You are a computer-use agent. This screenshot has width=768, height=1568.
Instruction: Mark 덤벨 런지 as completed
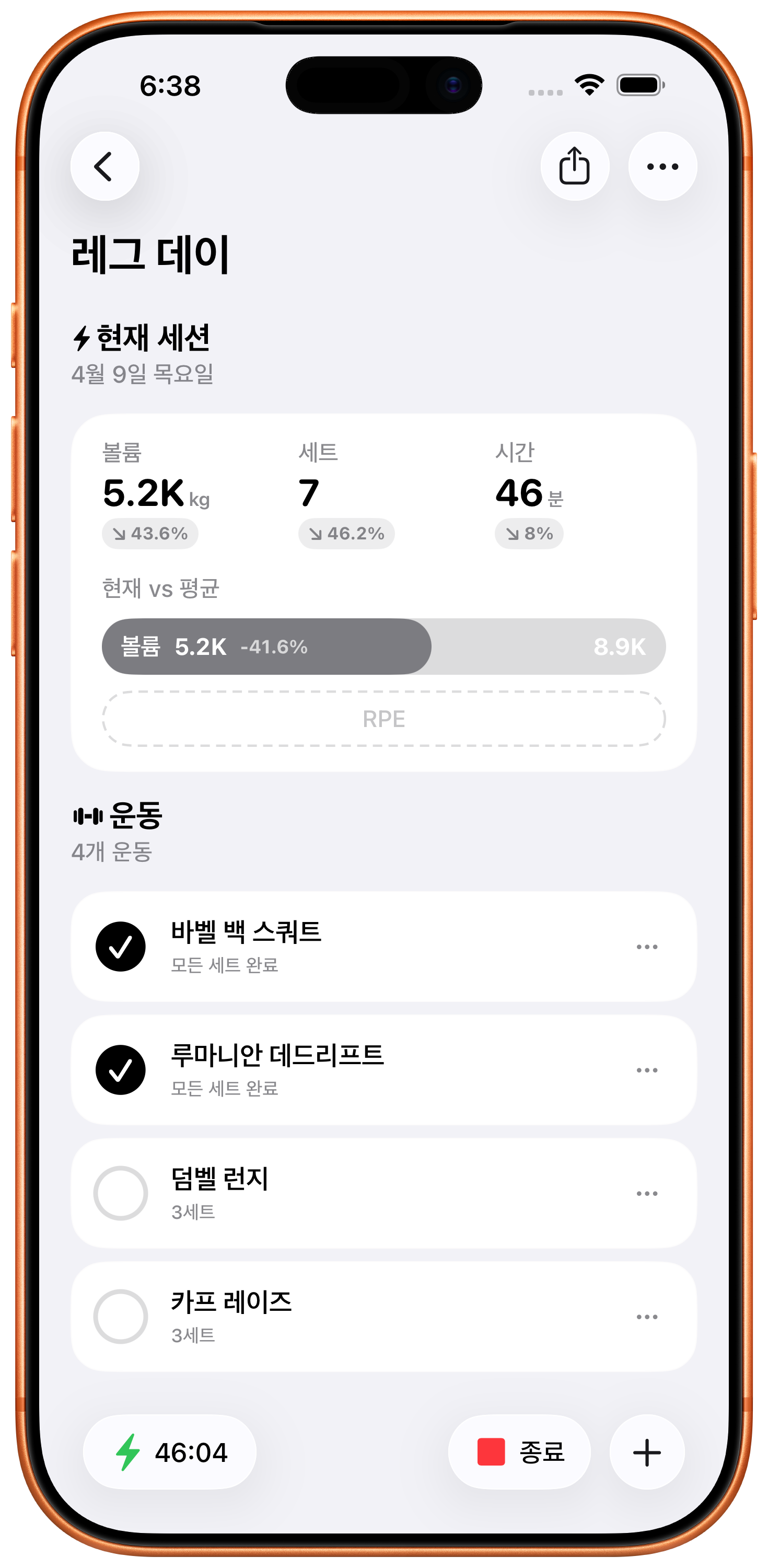121,1193
